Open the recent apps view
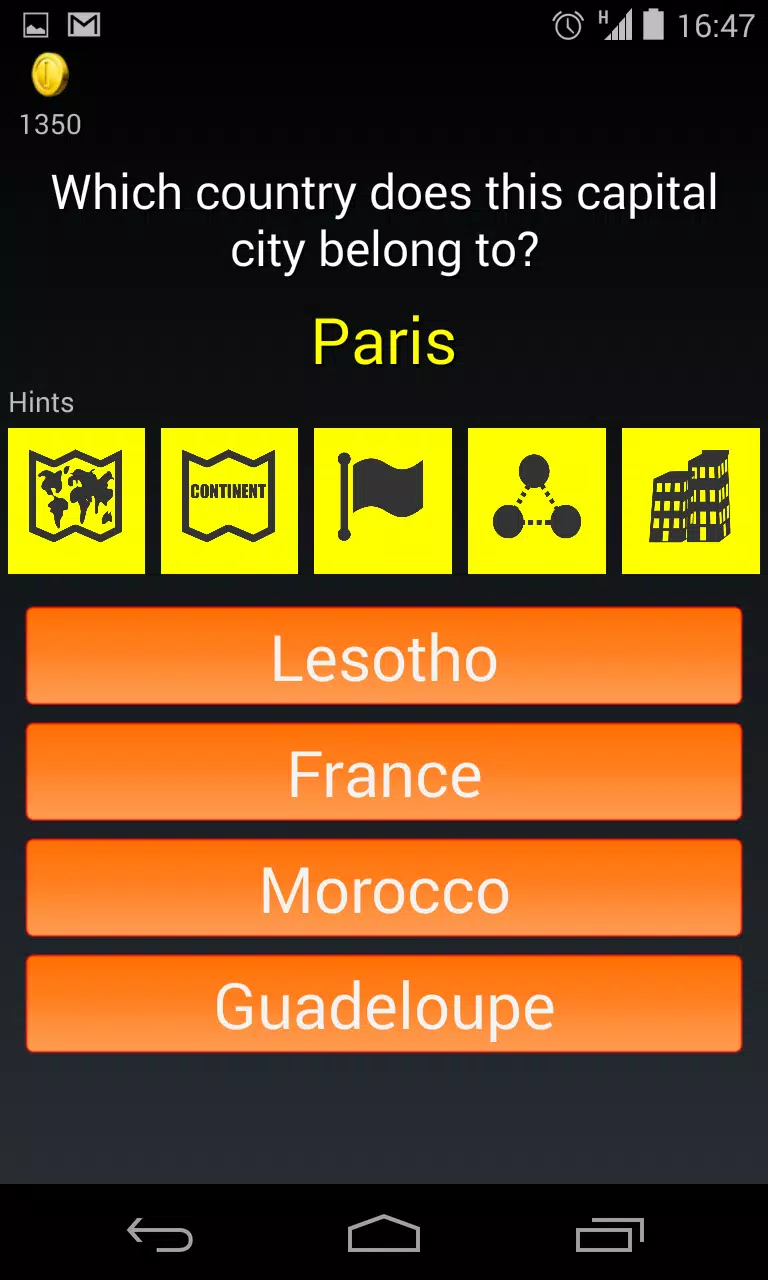This screenshot has height=1280, width=768. (x=610, y=1235)
